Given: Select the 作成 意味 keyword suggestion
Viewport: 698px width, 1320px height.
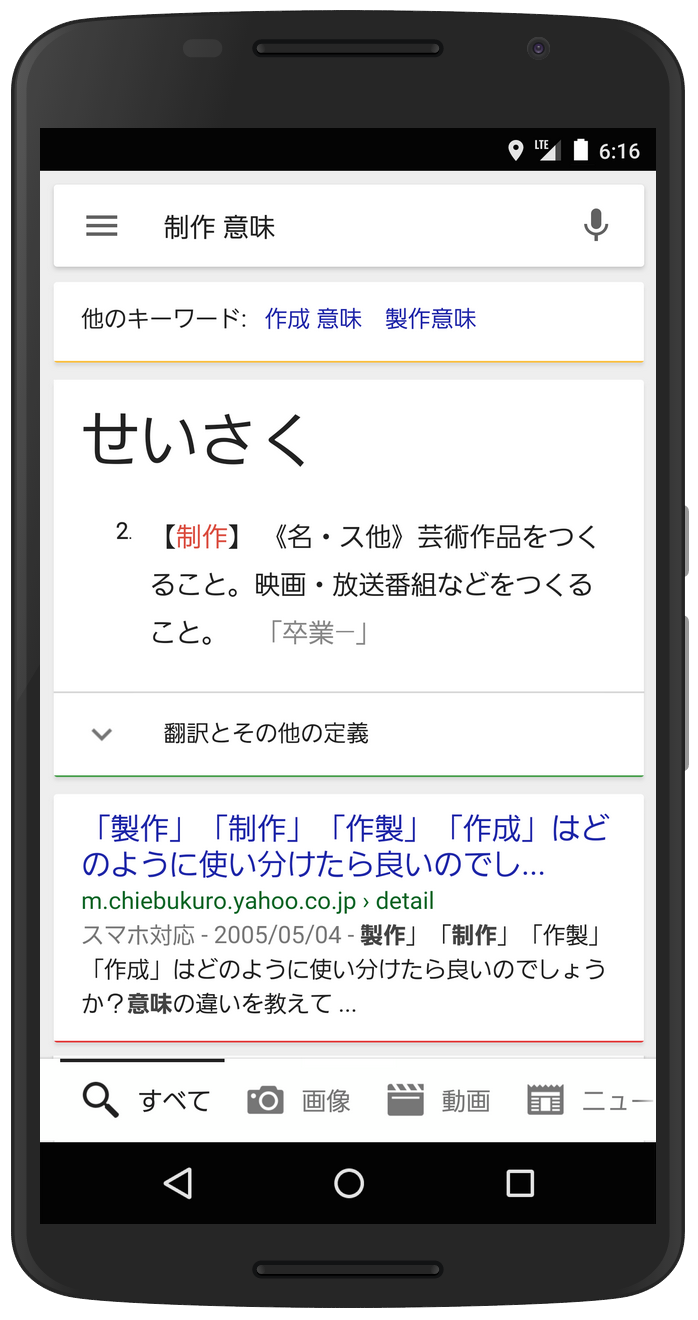Looking at the screenshot, I should click(x=313, y=319).
